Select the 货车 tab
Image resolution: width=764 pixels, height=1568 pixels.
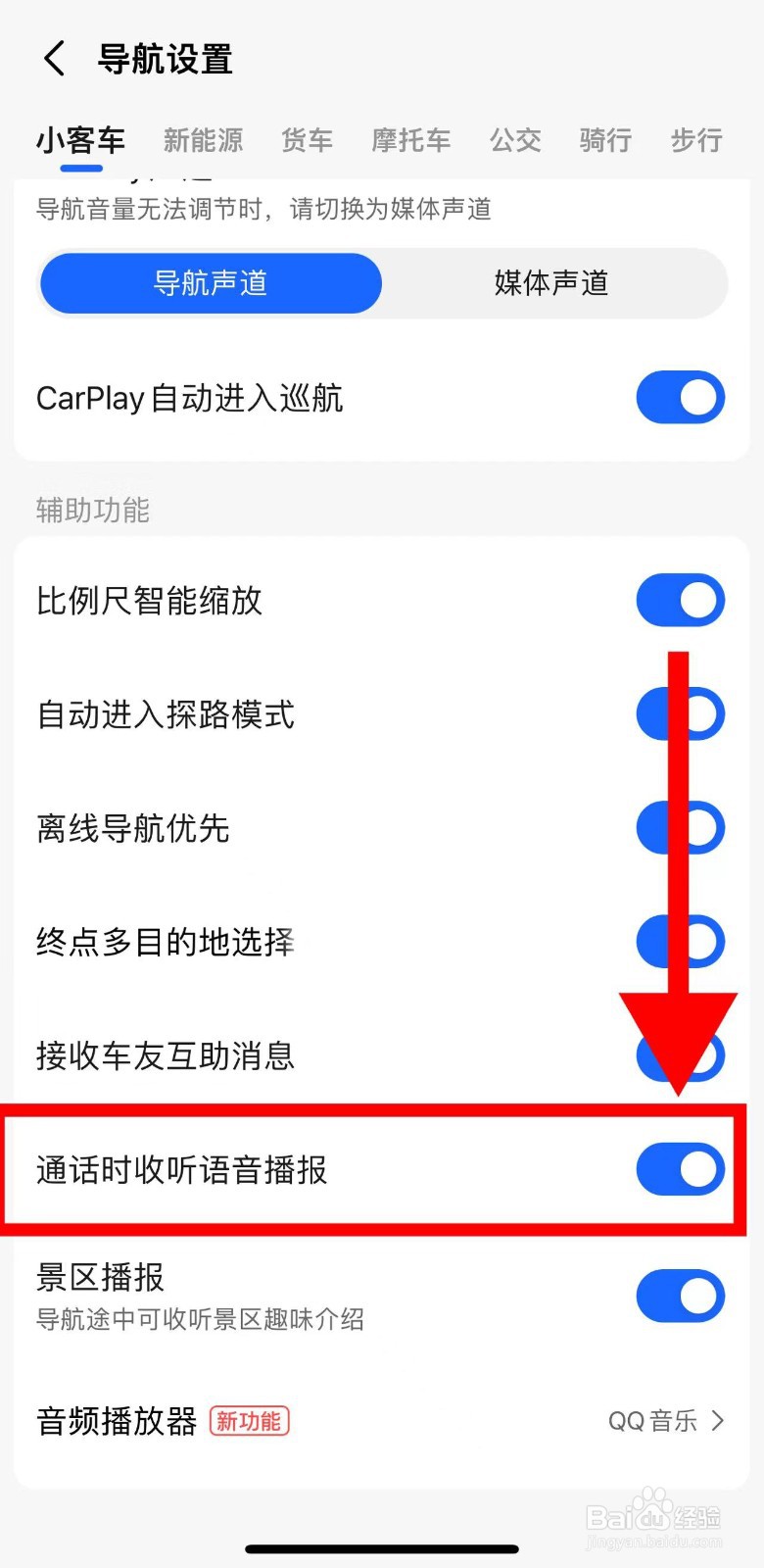[307, 141]
